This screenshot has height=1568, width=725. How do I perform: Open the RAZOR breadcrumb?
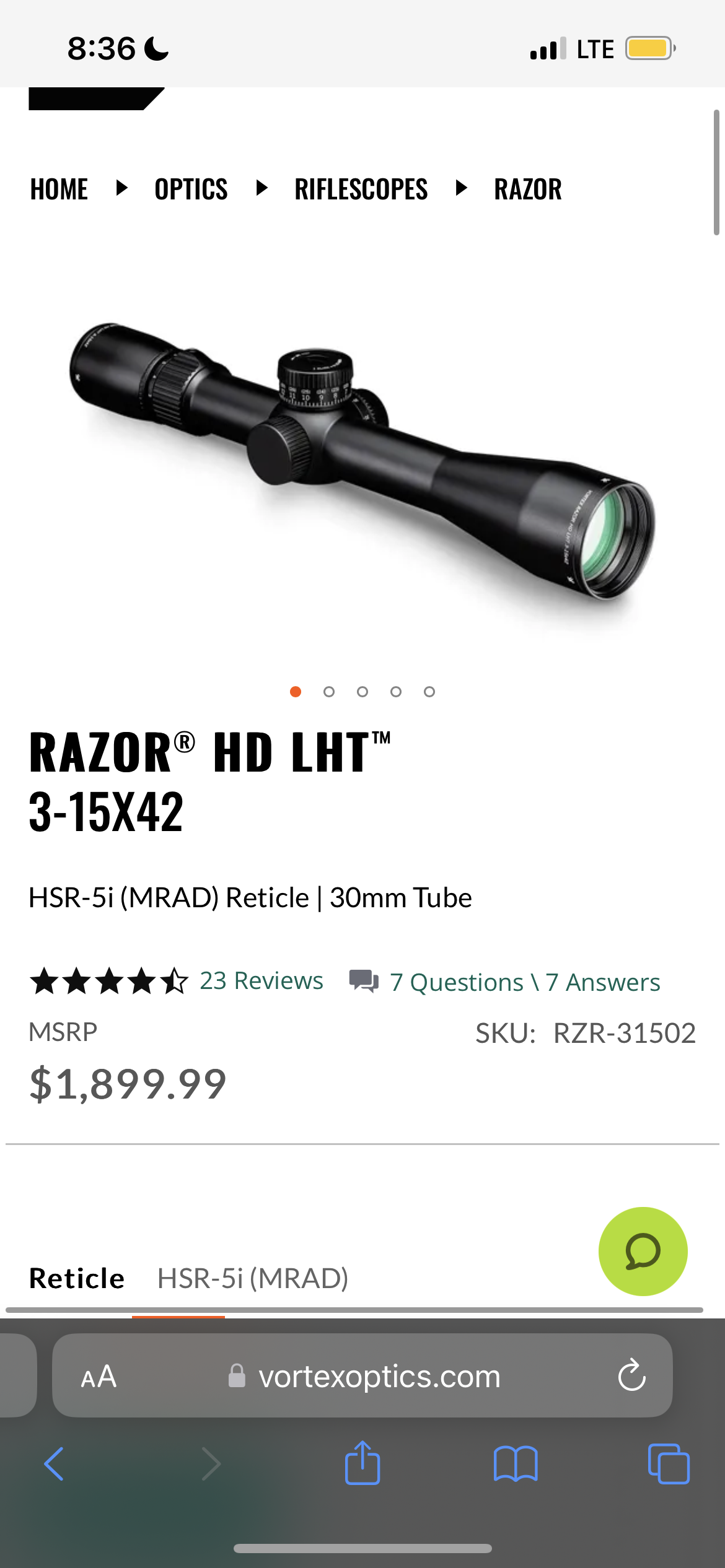pyautogui.click(x=528, y=189)
